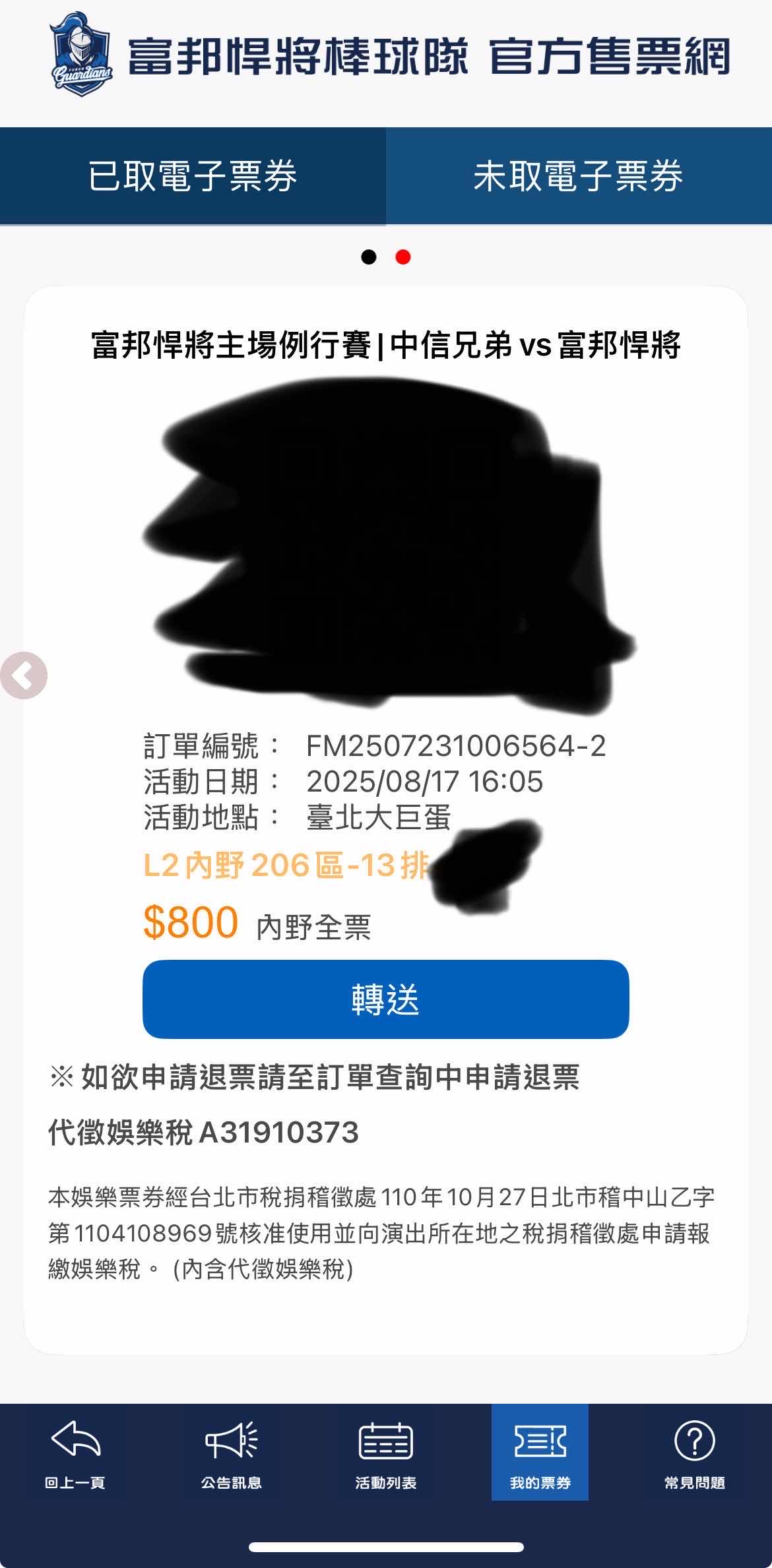Switch to the 未取電子票券 tab

coord(579,176)
